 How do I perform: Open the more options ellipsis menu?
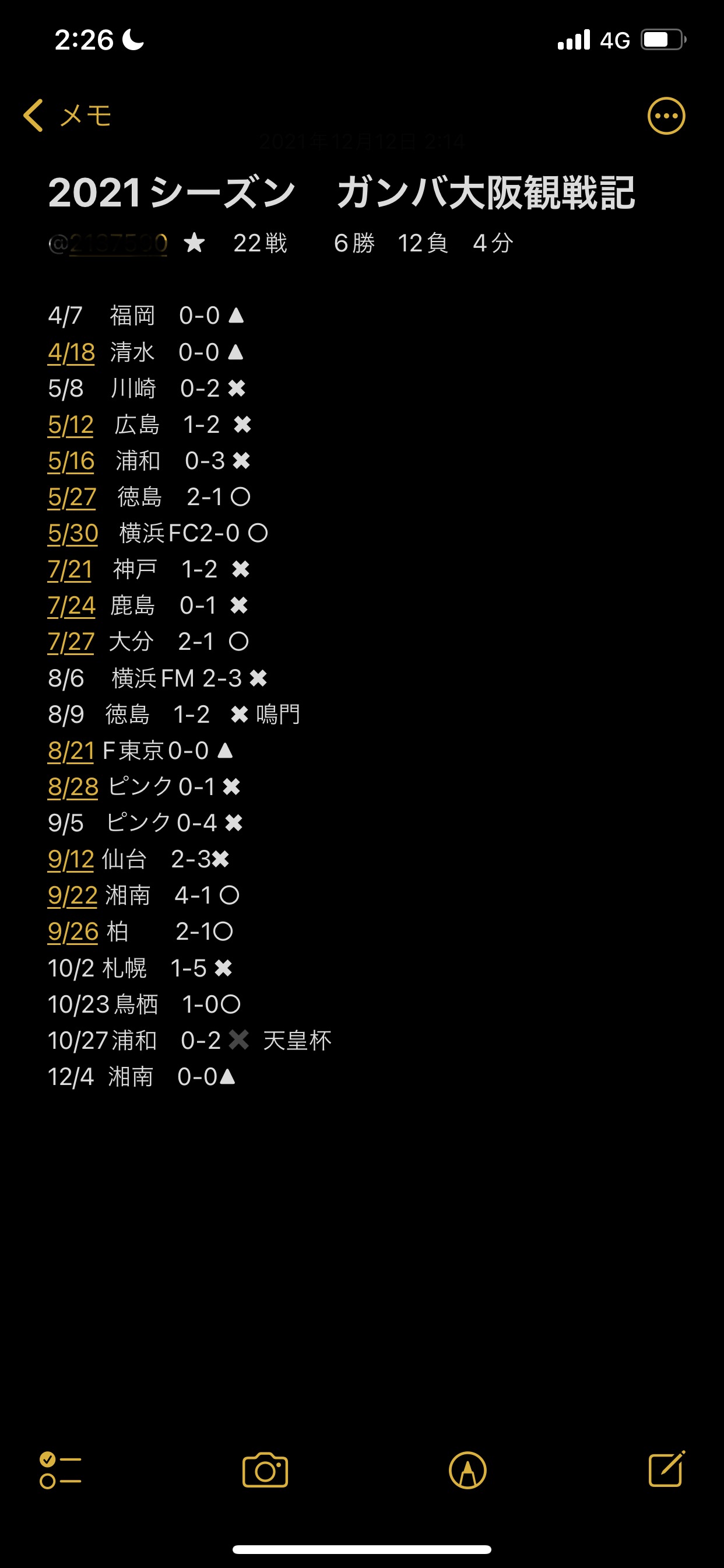666,116
